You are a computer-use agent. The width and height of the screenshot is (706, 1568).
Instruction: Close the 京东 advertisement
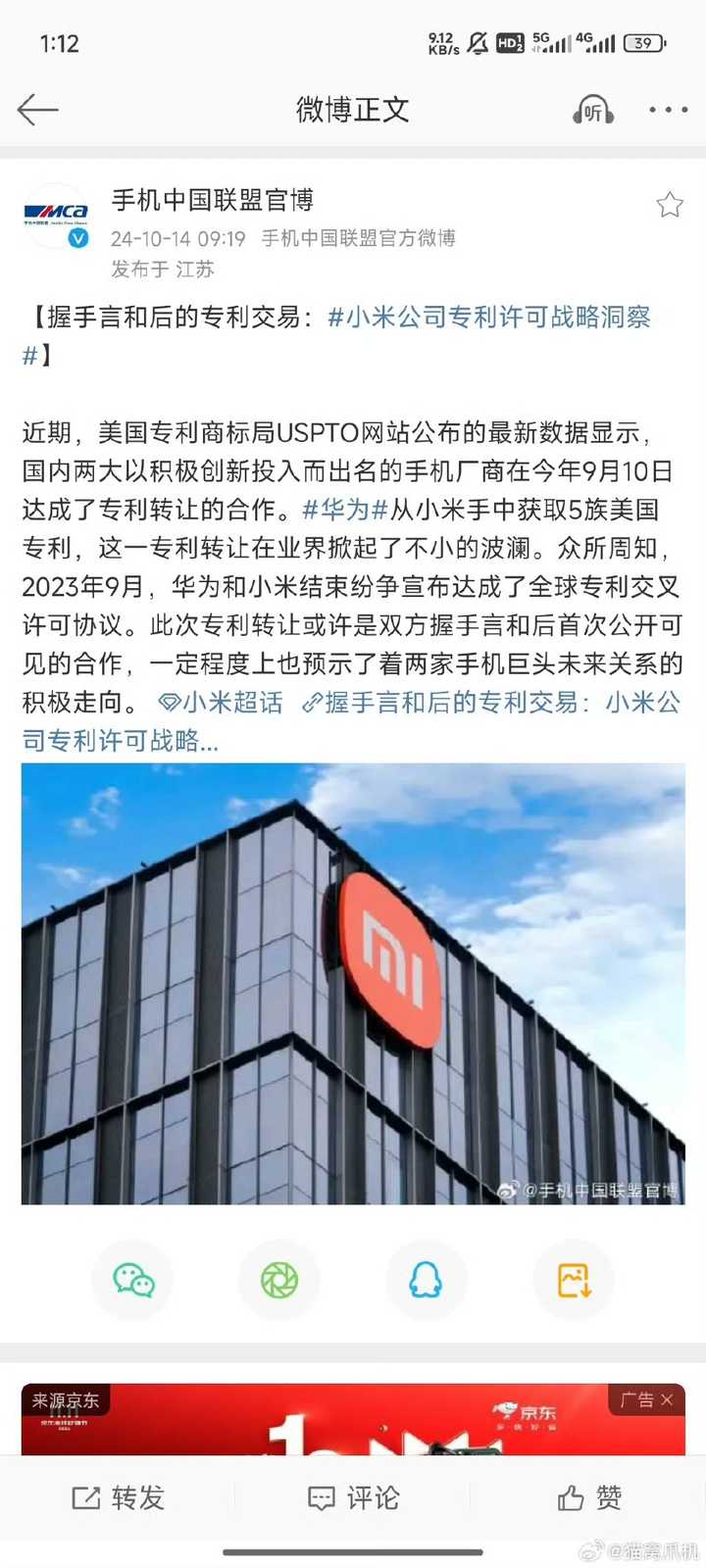coord(667,1399)
